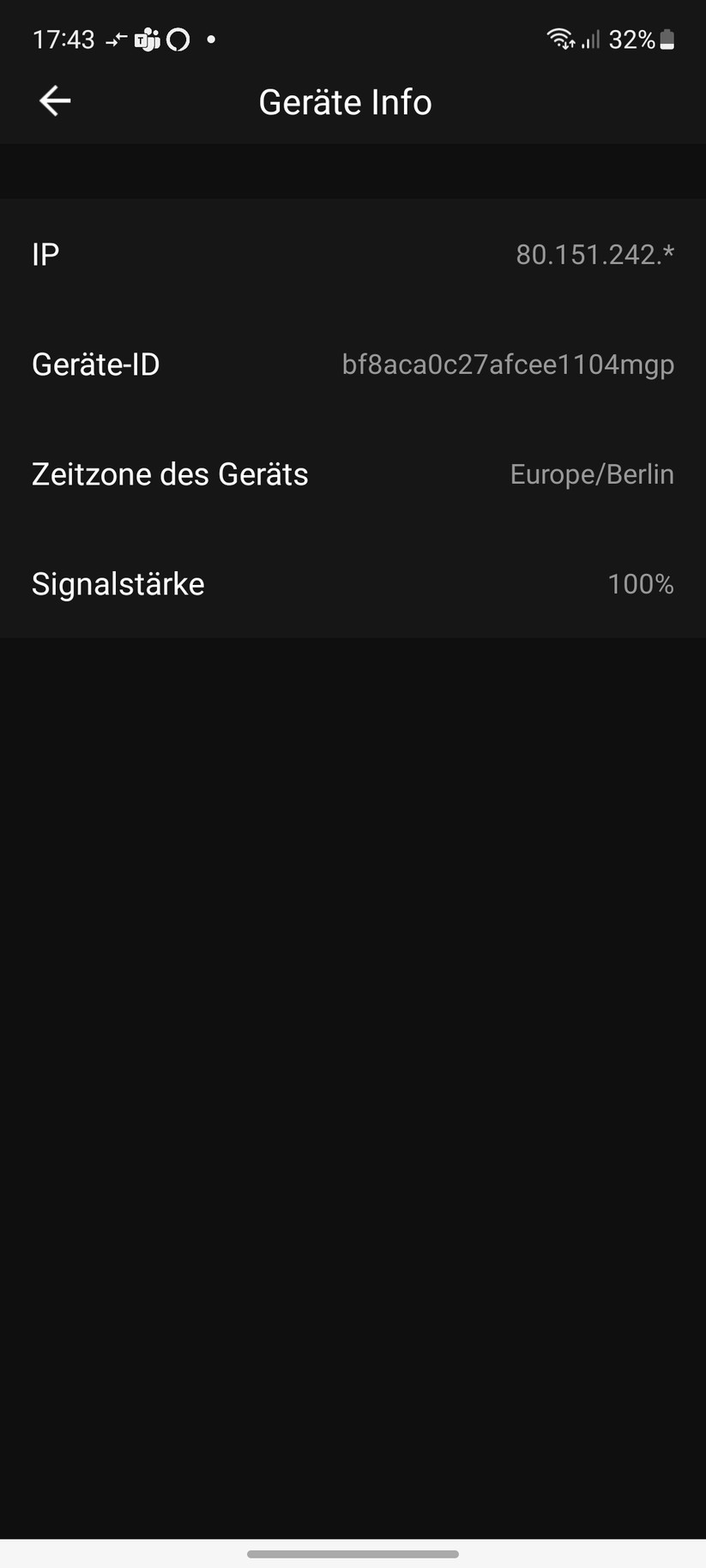The image size is (706, 1568).
Task: Click the back arrow on Geräte Info
Action: (x=54, y=100)
